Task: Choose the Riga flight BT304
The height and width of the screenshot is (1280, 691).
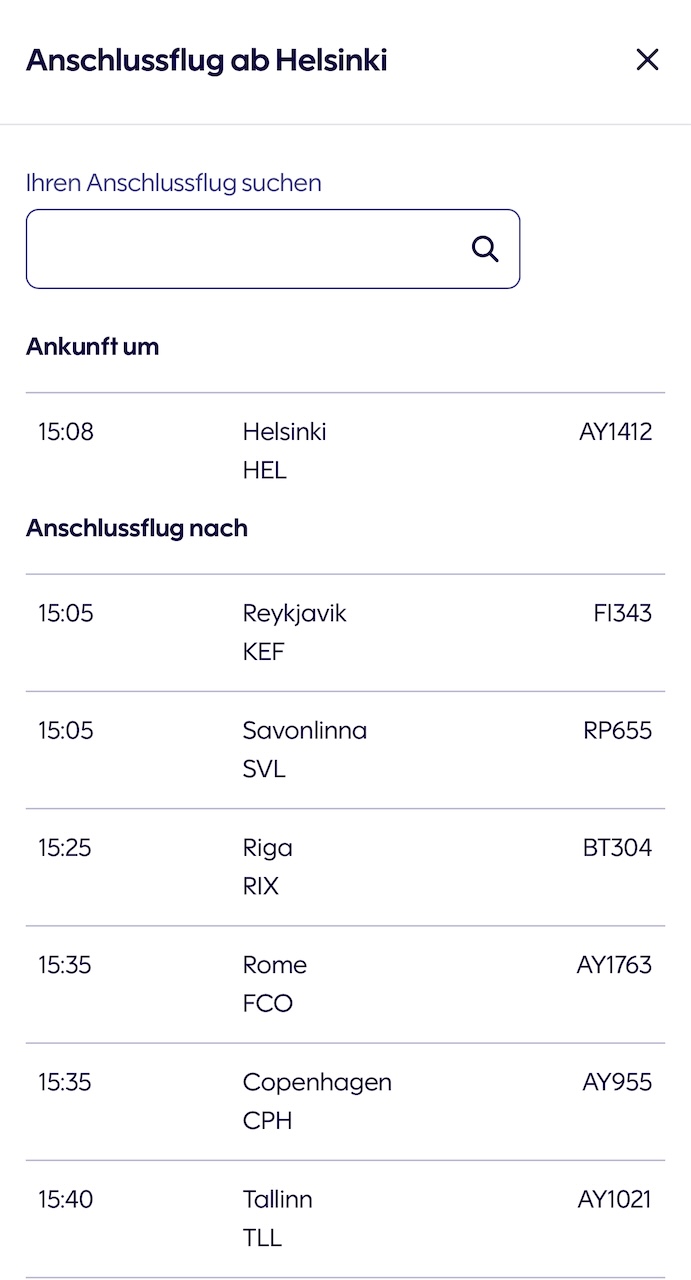Action: pos(345,866)
